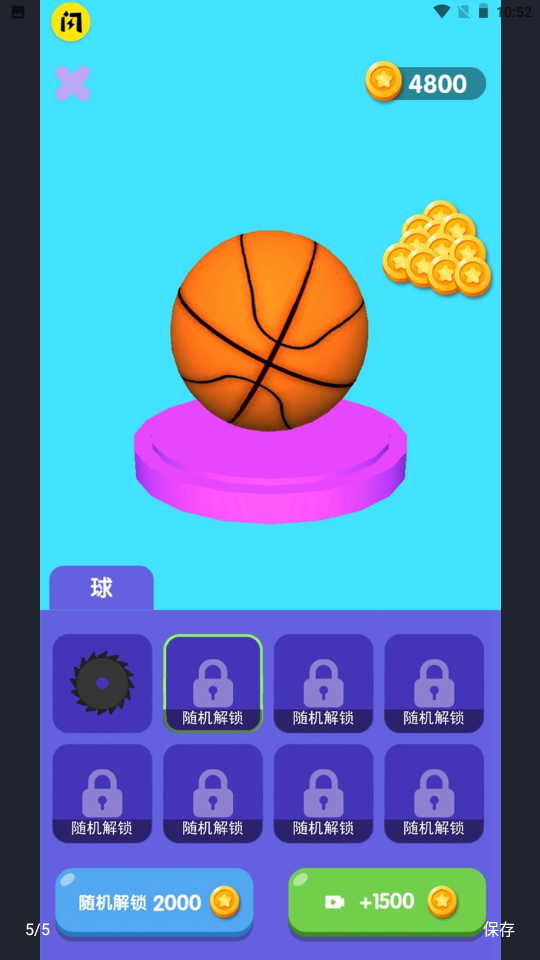Screen dimensions: 540x960
Task: Watch video for +1500 coins
Action: 387,901
